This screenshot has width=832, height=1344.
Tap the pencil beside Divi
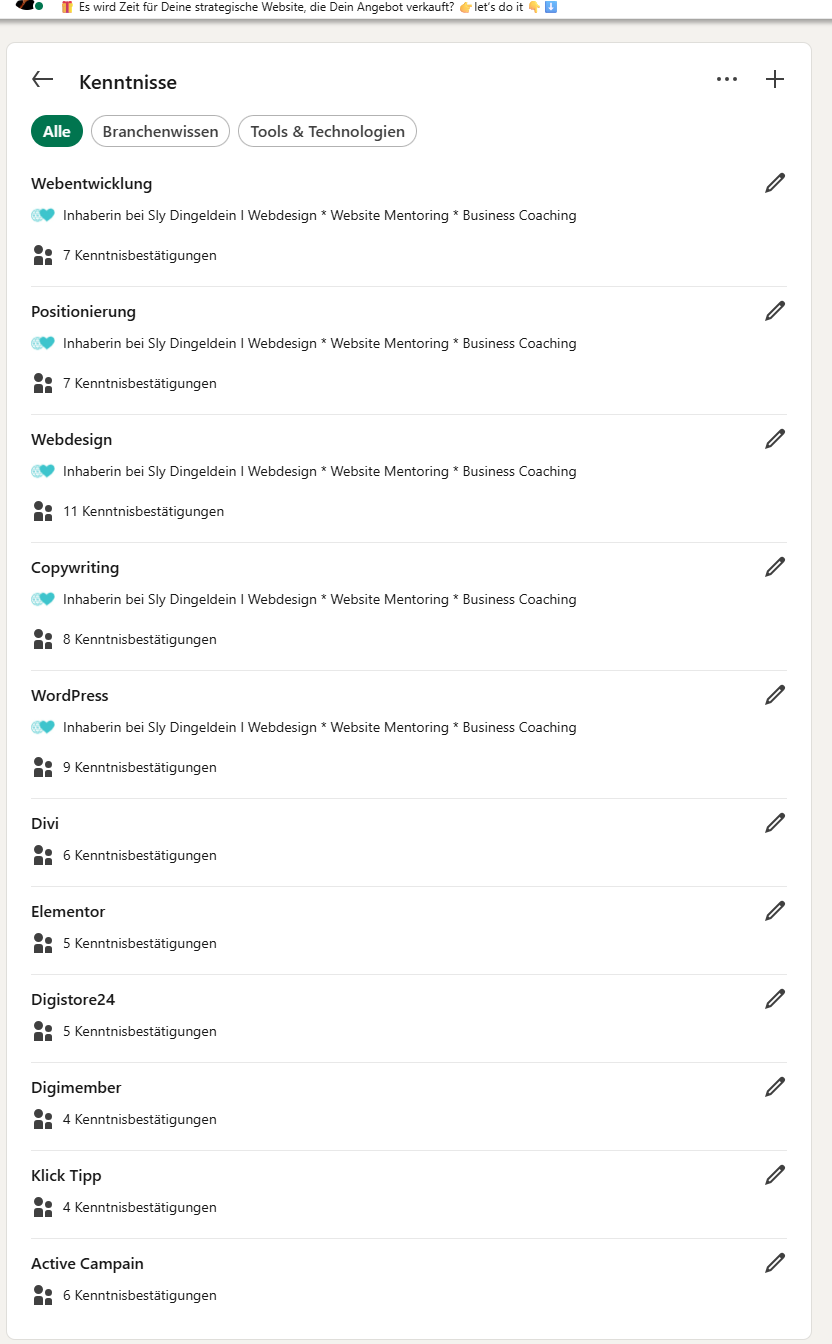pyautogui.click(x=775, y=823)
